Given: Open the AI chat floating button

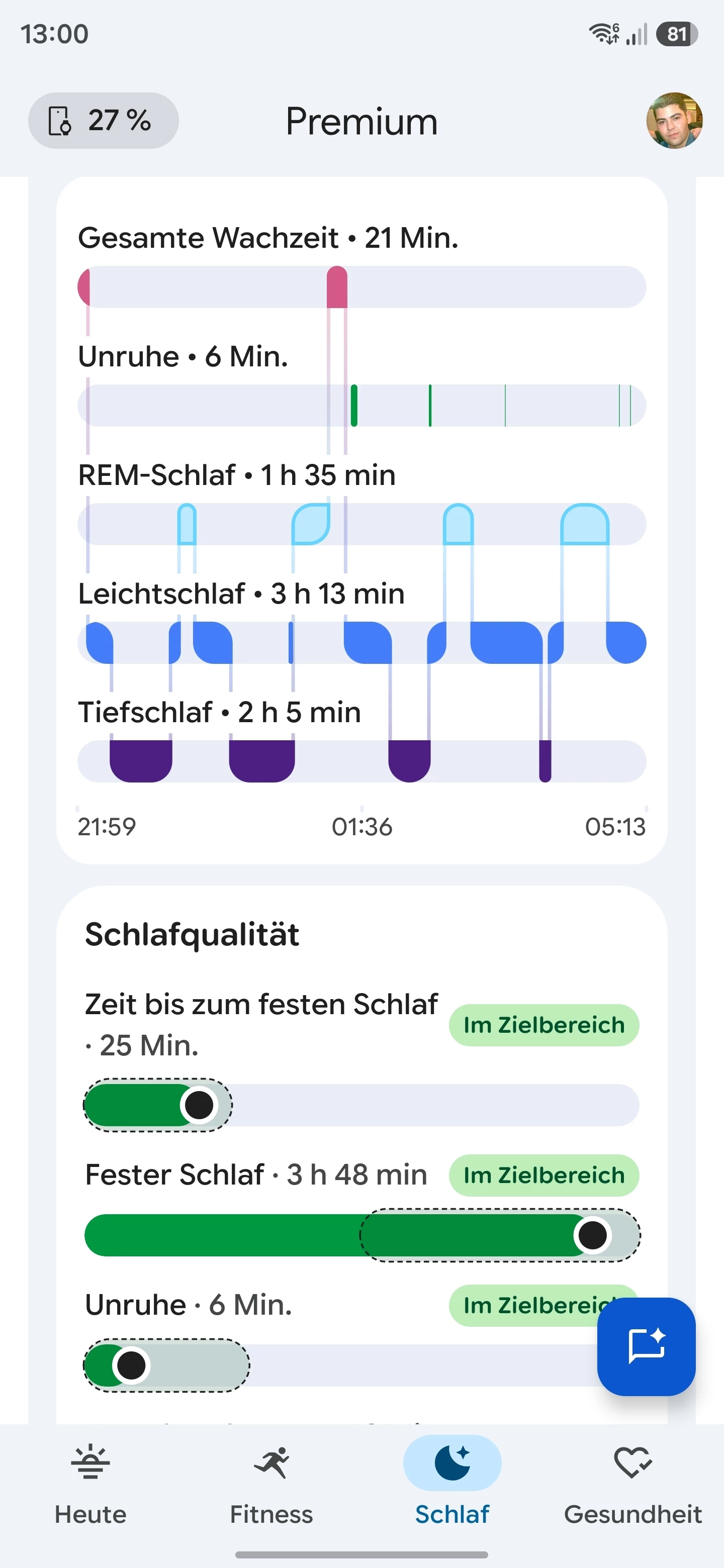Looking at the screenshot, I should (x=646, y=1346).
